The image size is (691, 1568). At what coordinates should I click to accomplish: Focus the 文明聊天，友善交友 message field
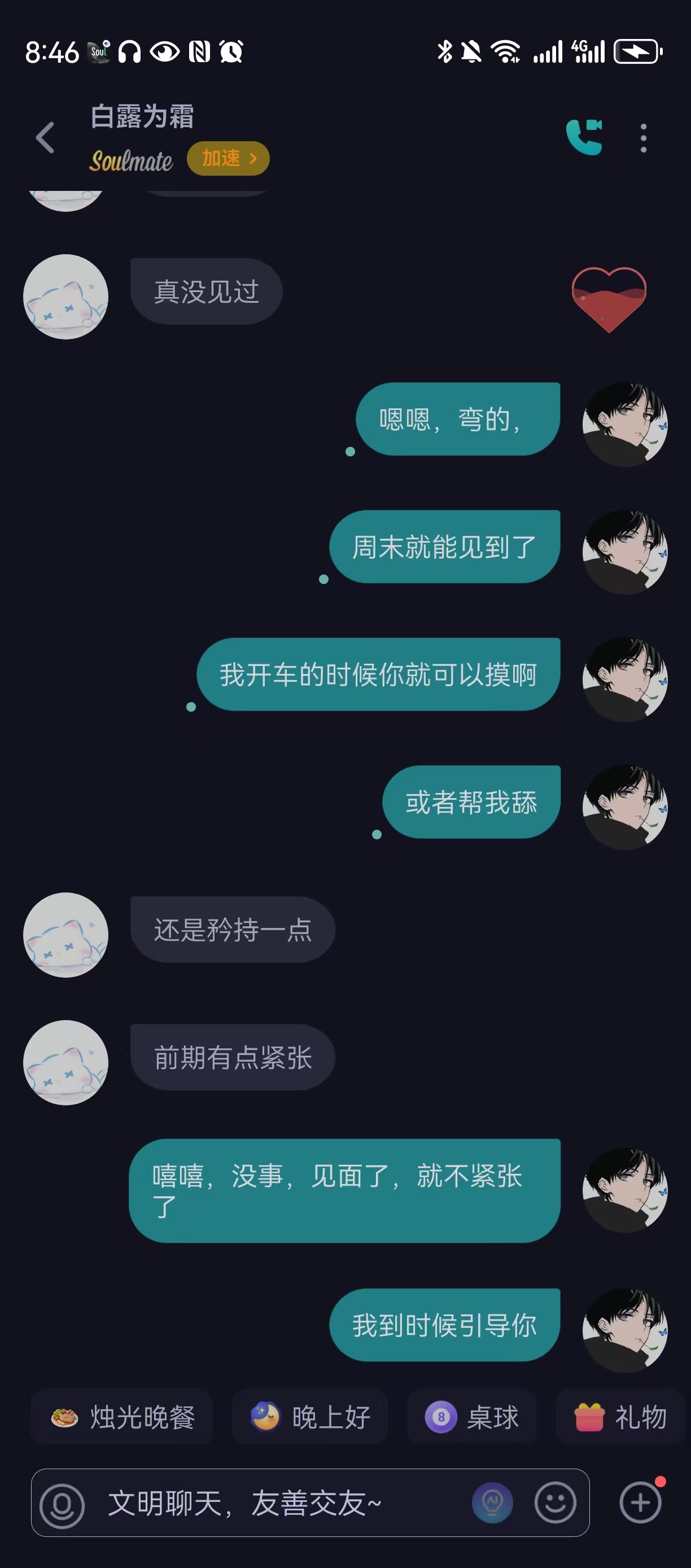coord(274,1504)
